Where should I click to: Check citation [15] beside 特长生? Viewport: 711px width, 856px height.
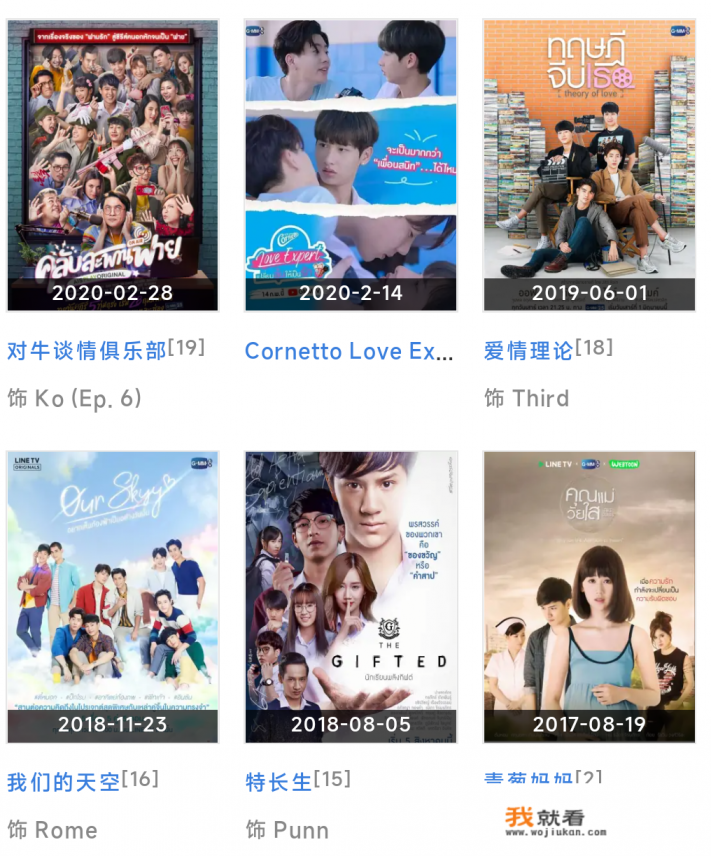tap(332, 778)
